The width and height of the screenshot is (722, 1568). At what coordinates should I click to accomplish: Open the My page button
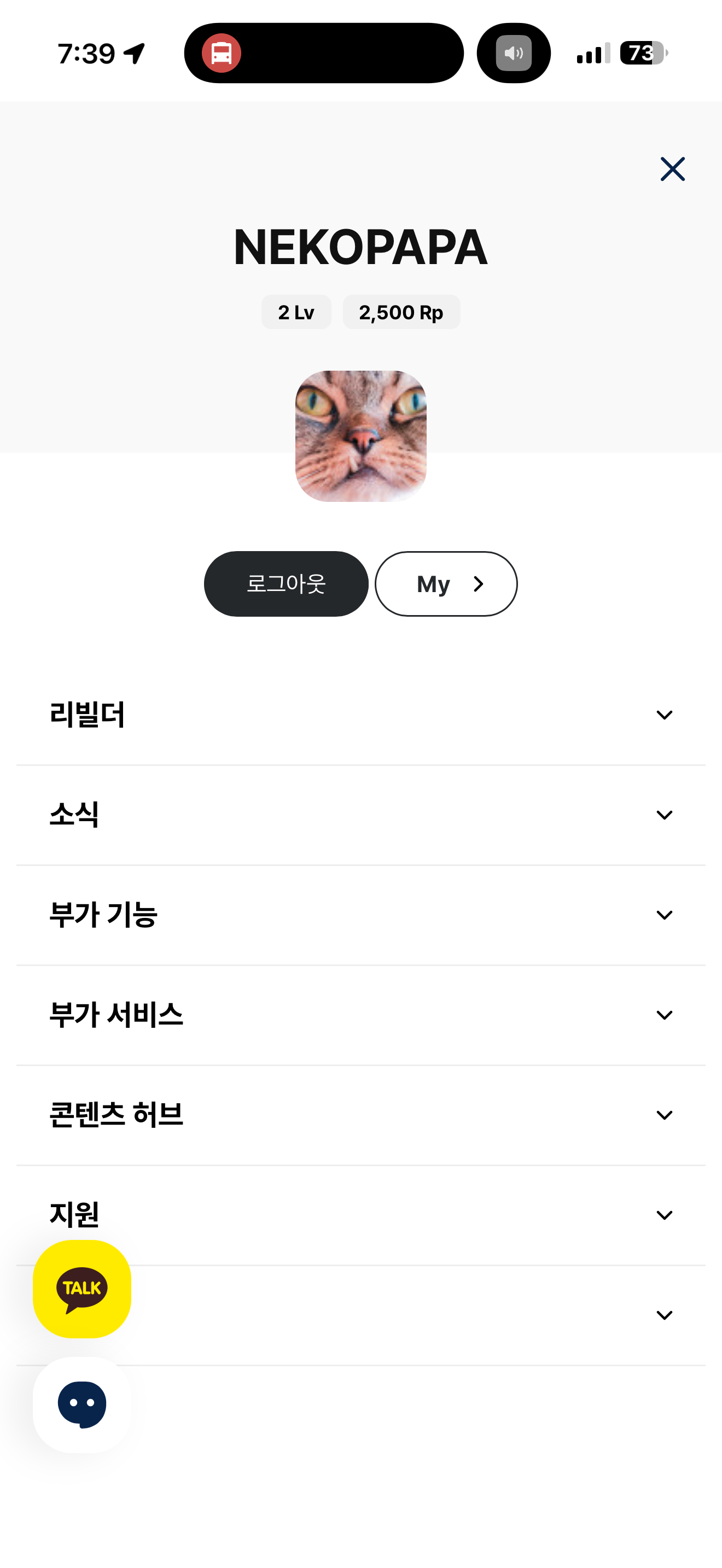coord(446,584)
